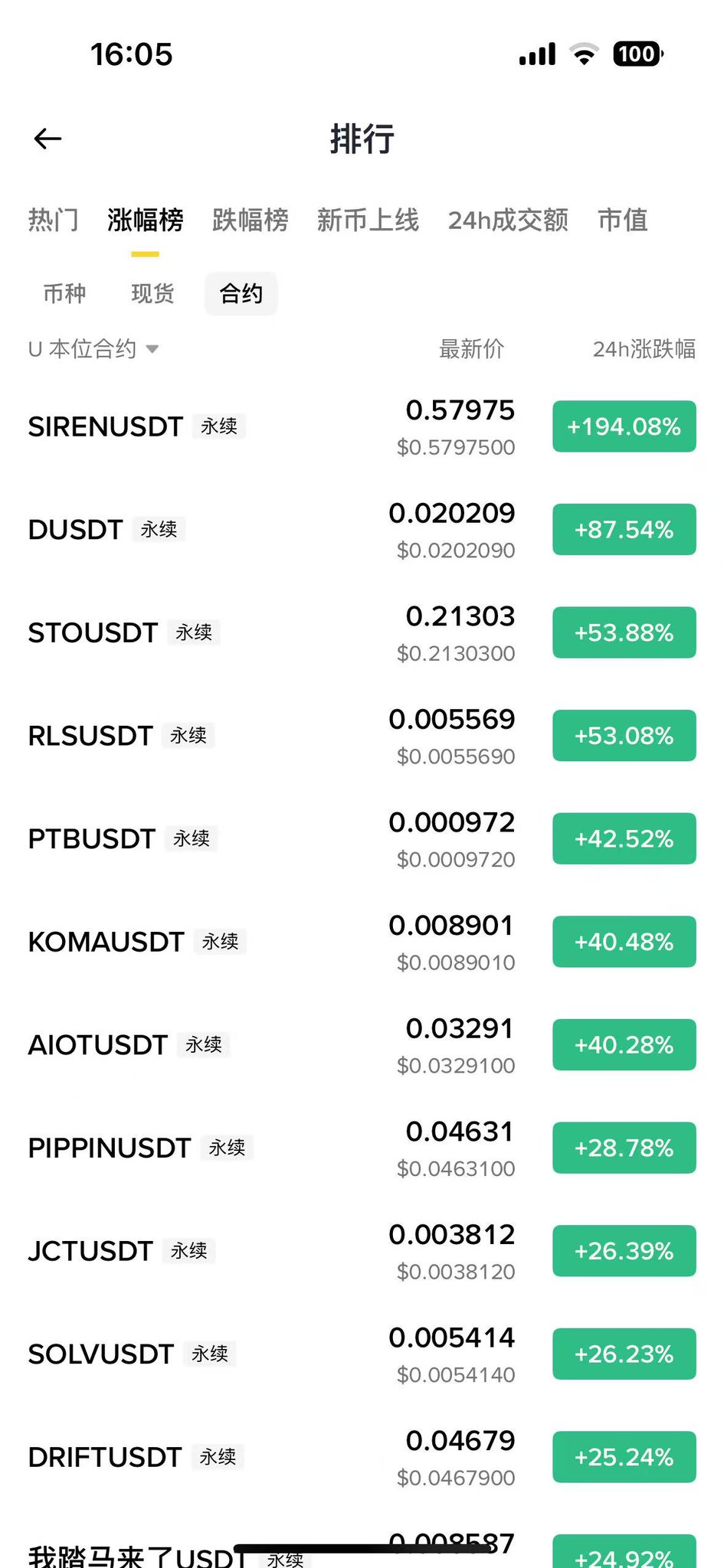Open the DUSDT perpetual contract row
724x1568 pixels.
point(76,530)
